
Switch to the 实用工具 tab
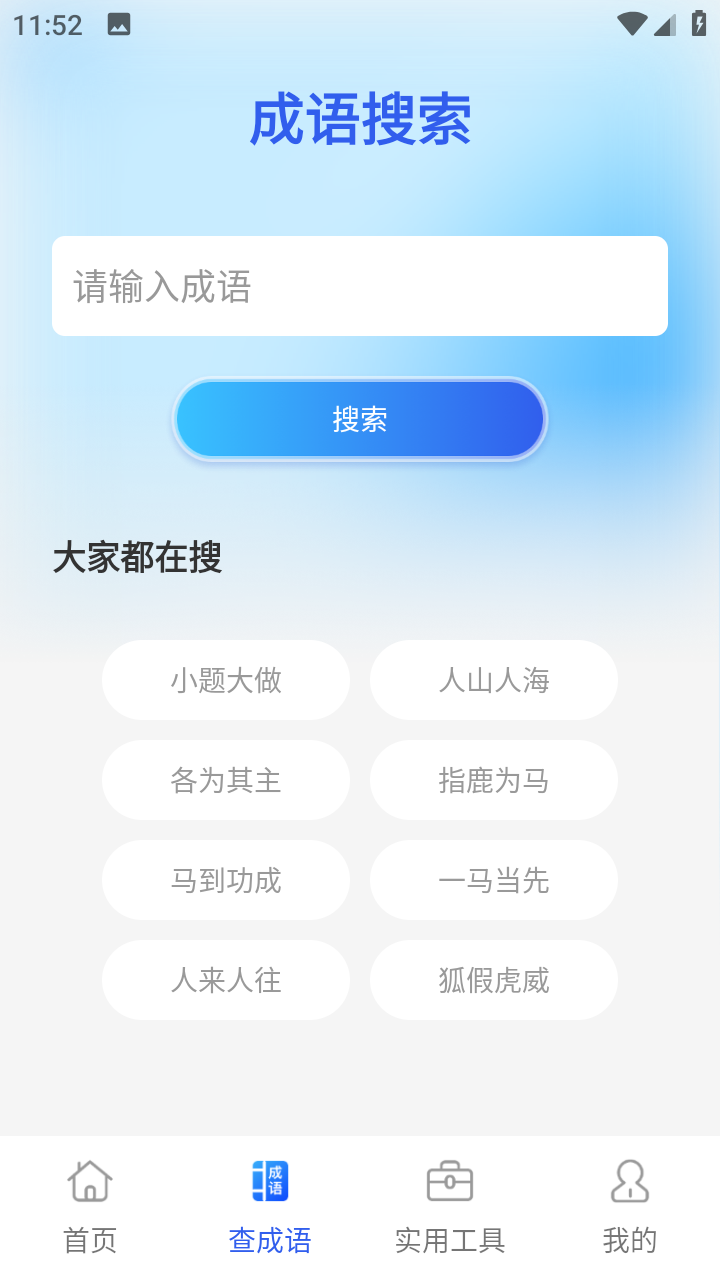(x=449, y=1239)
